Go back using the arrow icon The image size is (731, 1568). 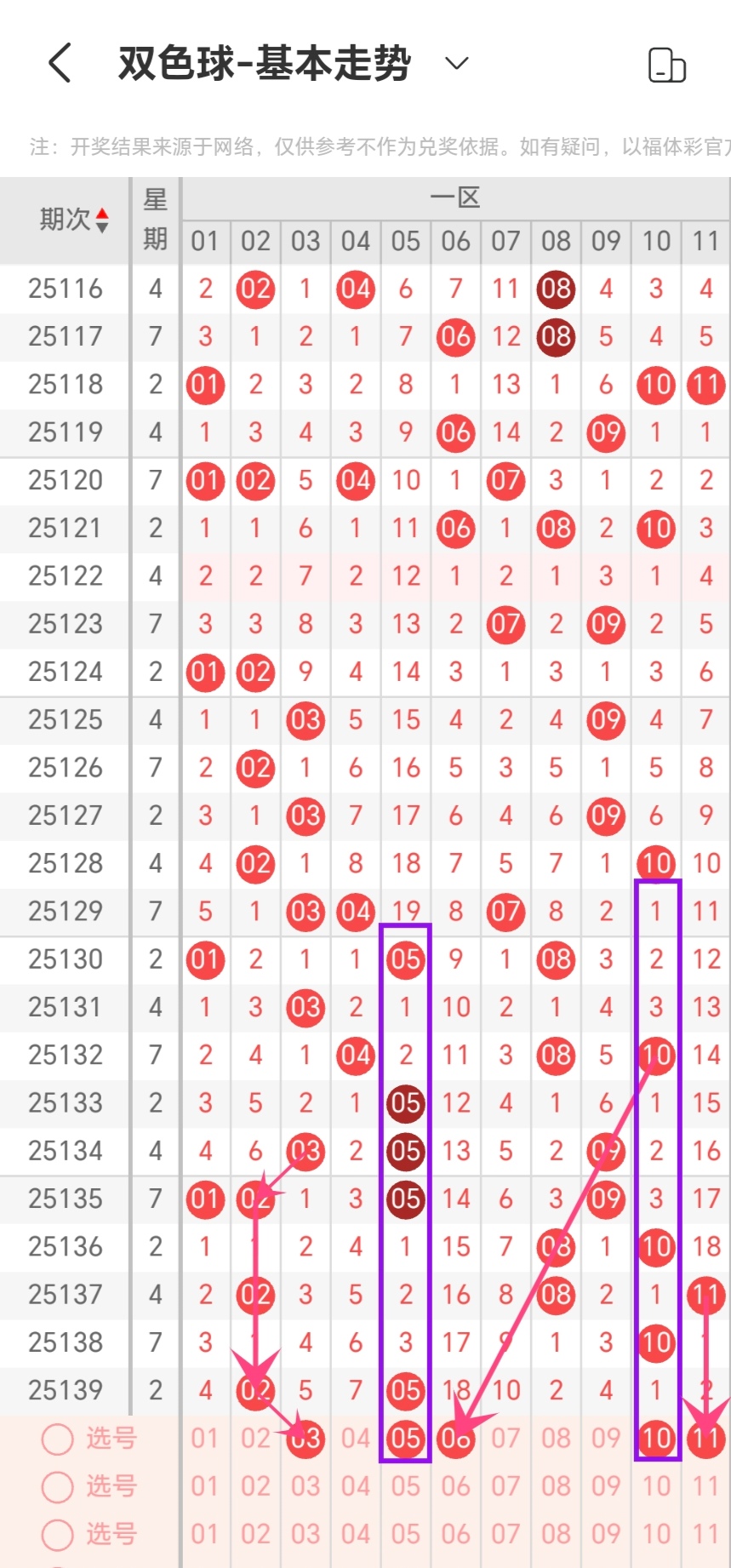(60, 64)
